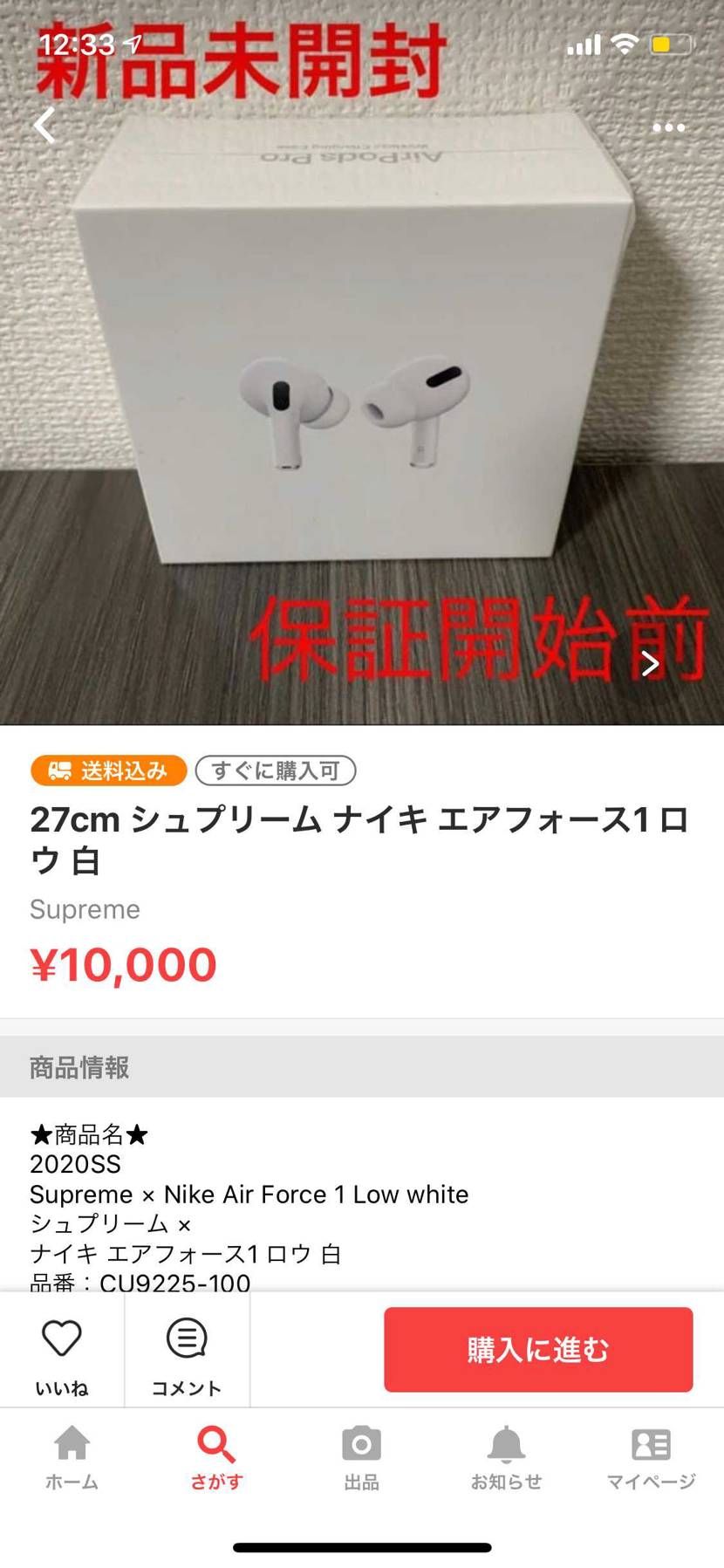Image resolution: width=724 pixels, height=1568 pixels.
Task: Tap the battery indicator
Action: click(670, 43)
